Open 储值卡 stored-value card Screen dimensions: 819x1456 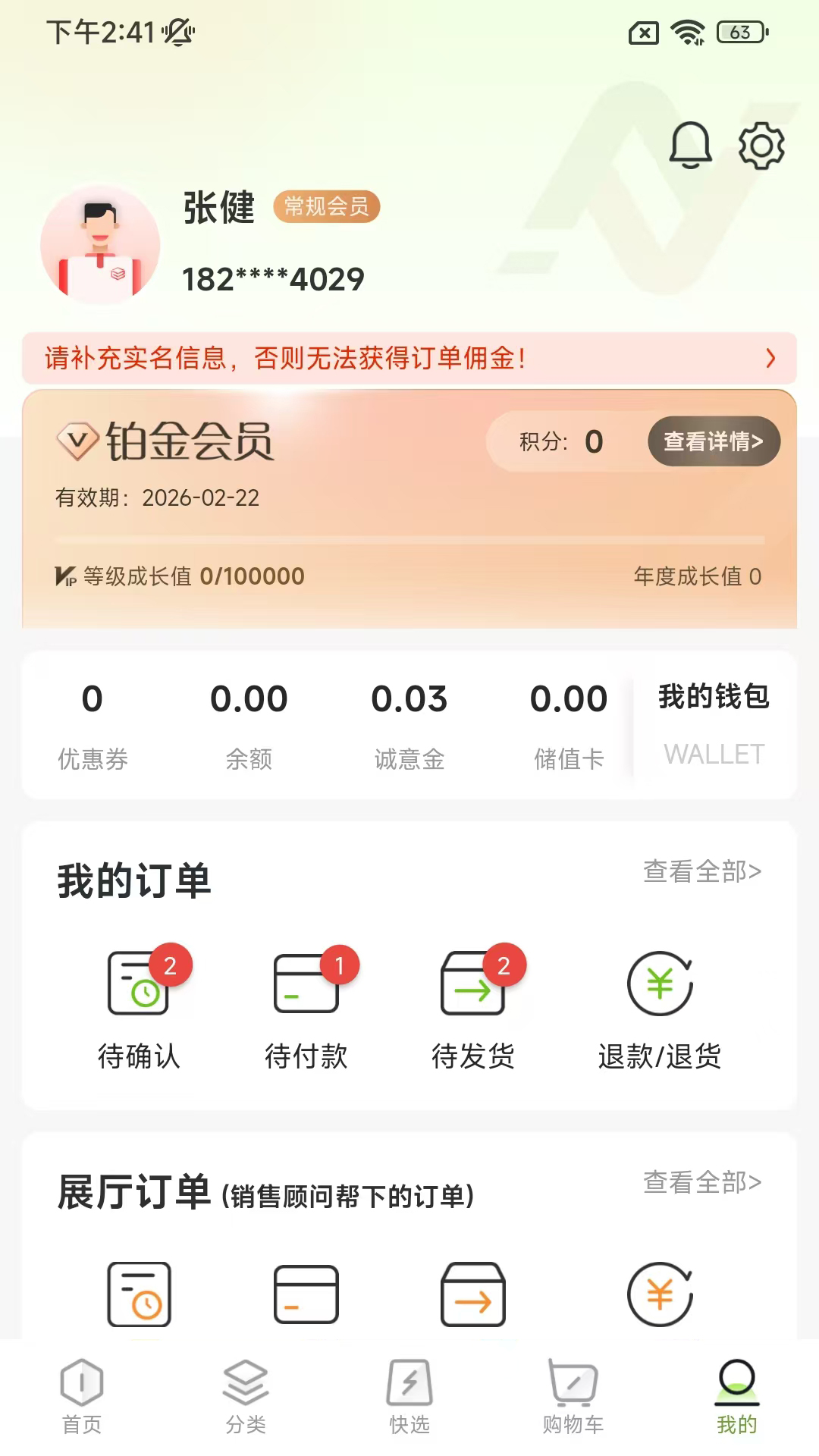click(x=569, y=725)
